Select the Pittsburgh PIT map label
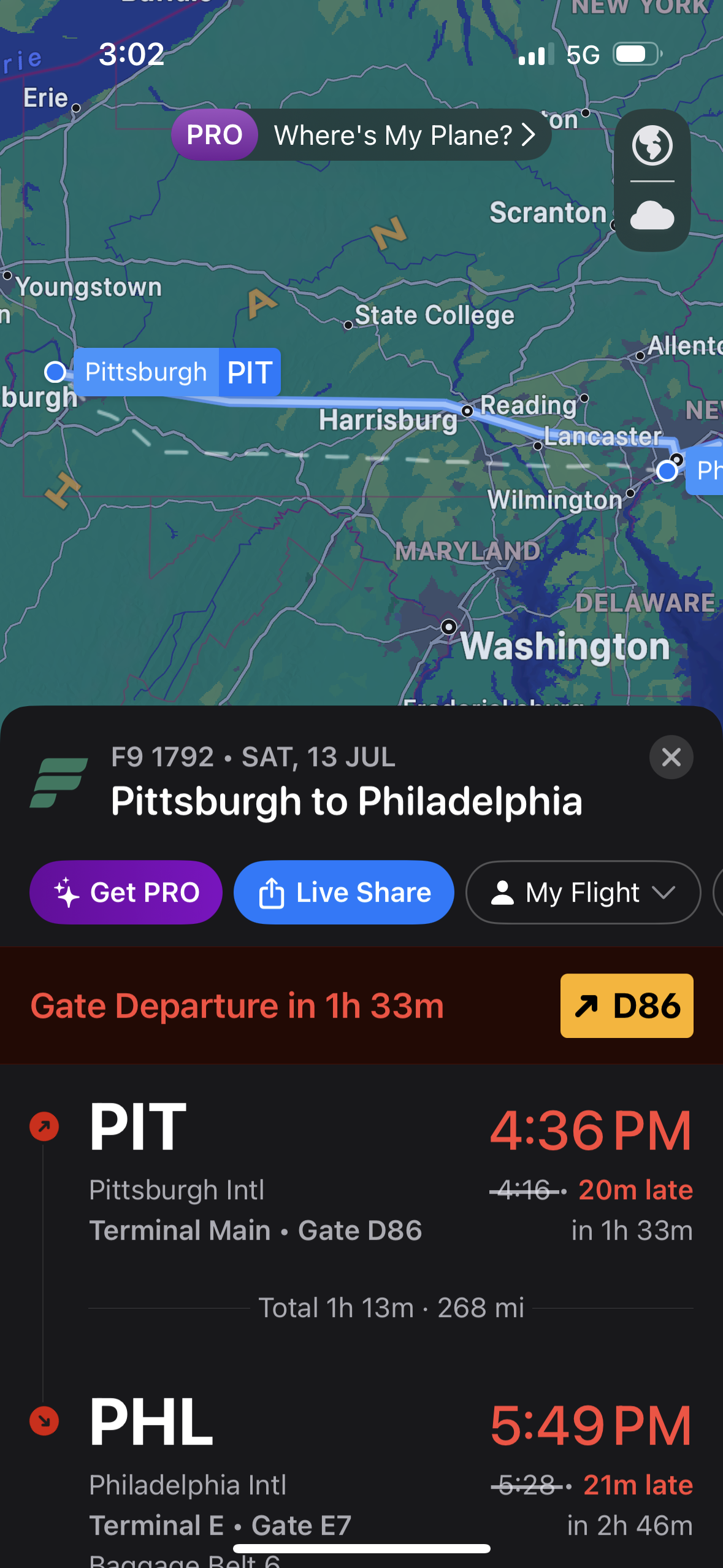The height and width of the screenshot is (1568, 723). tap(177, 372)
